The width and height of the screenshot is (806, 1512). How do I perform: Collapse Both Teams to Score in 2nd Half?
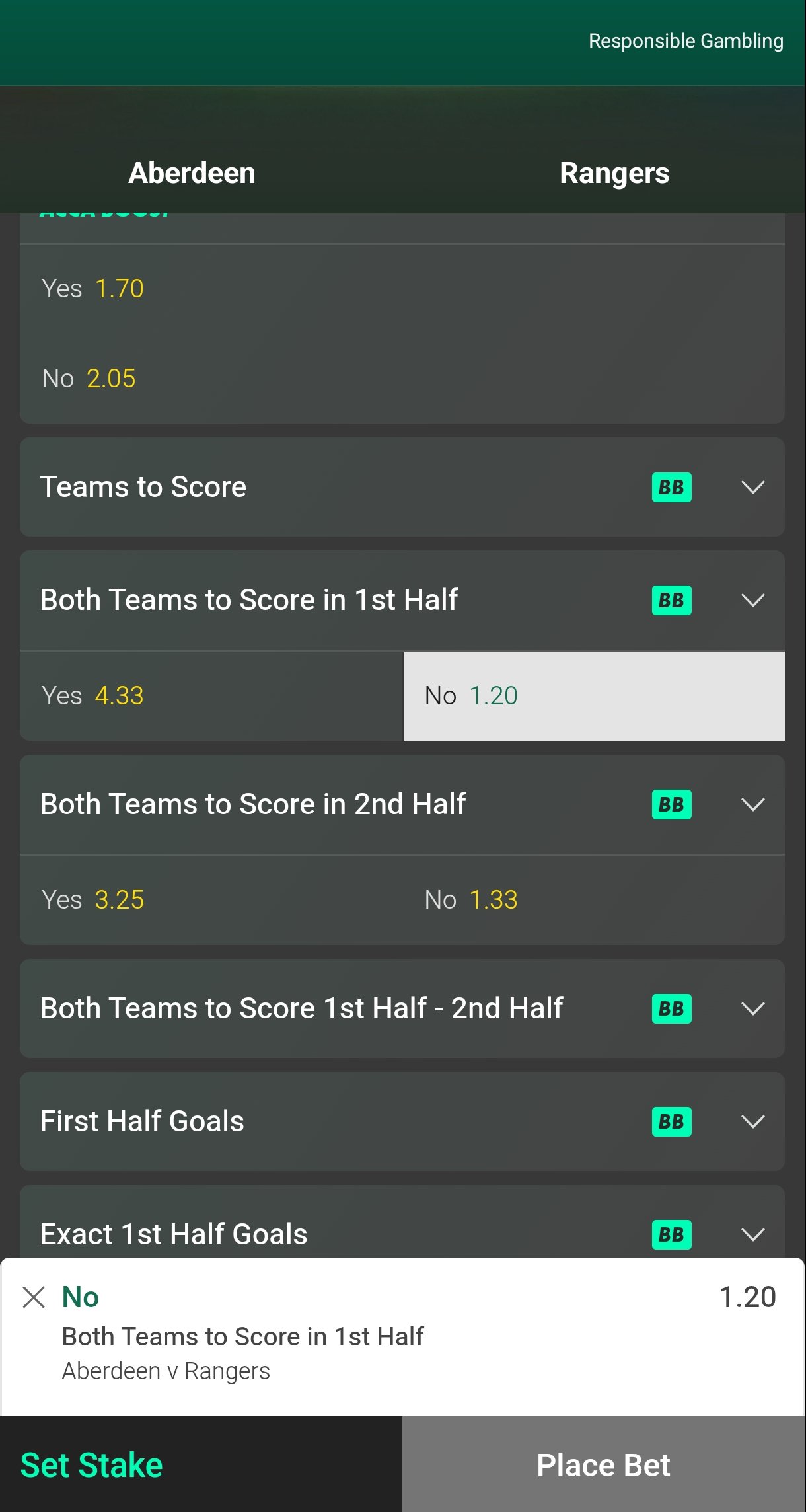click(x=752, y=804)
